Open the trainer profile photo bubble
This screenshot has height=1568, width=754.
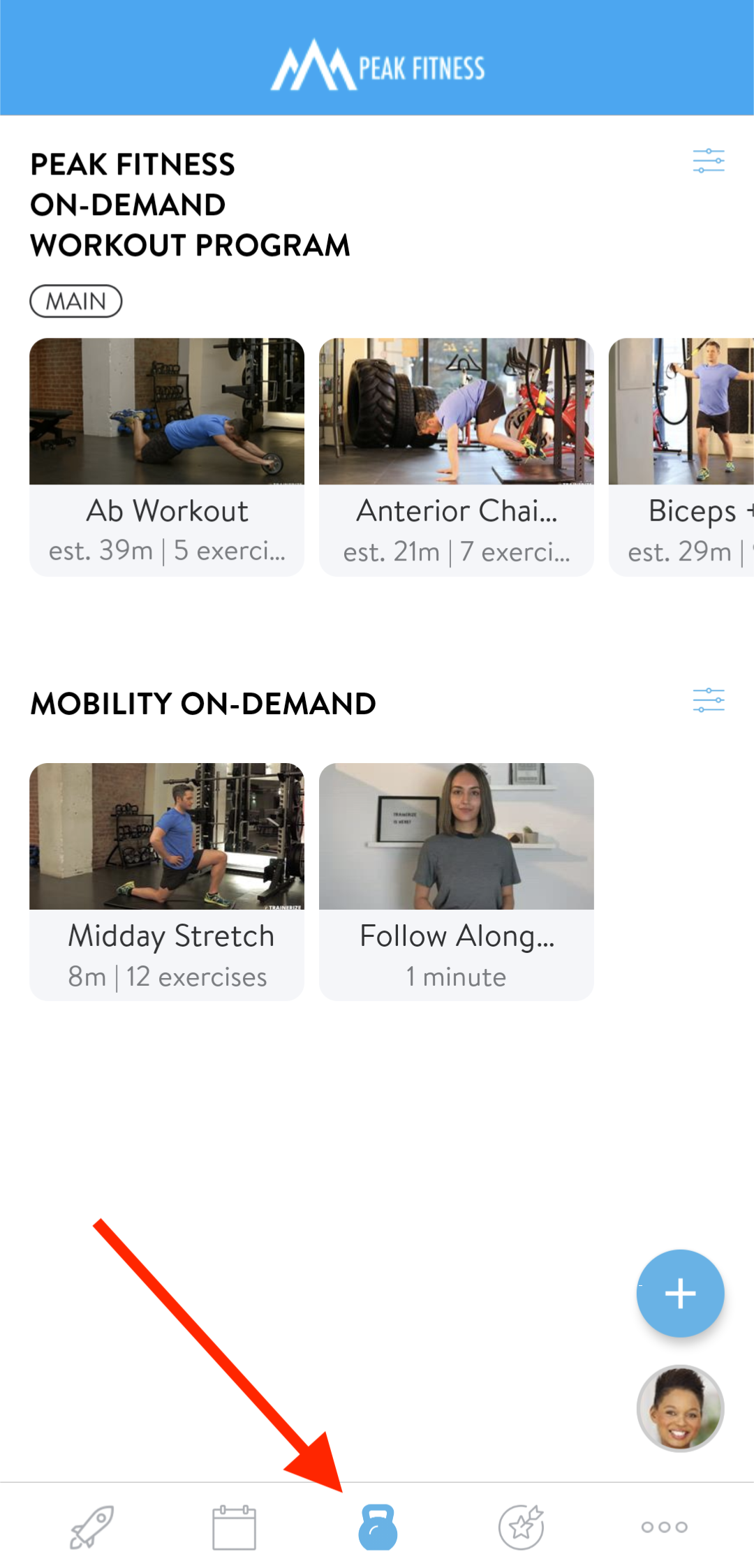point(680,1408)
